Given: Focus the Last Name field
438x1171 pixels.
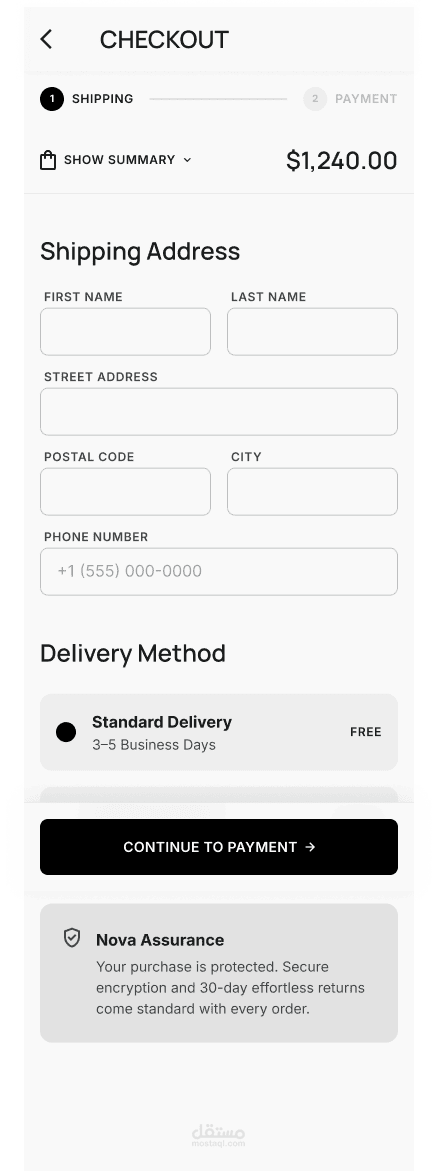Looking at the screenshot, I should click(x=312, y=332).
